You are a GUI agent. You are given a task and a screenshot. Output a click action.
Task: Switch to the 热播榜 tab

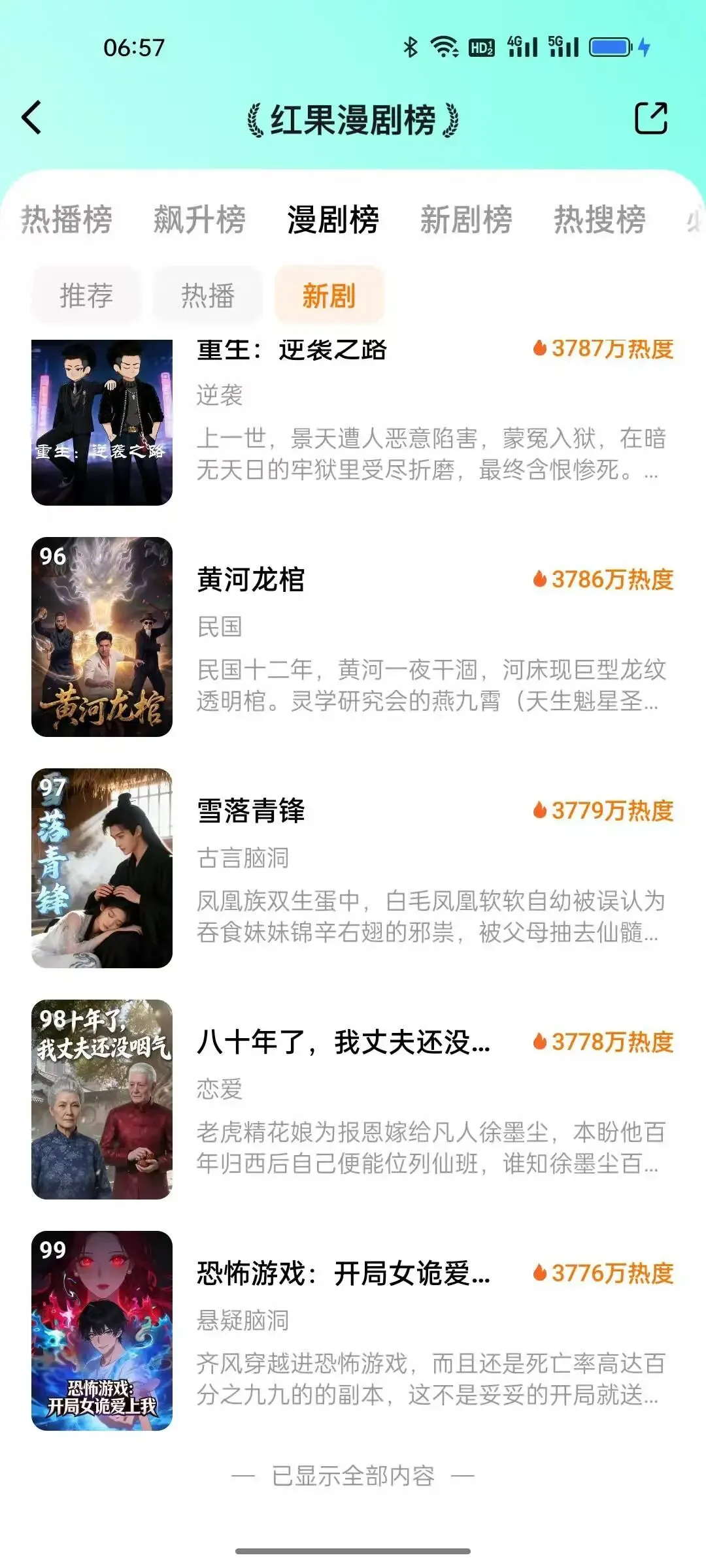(x=67, y=219)
